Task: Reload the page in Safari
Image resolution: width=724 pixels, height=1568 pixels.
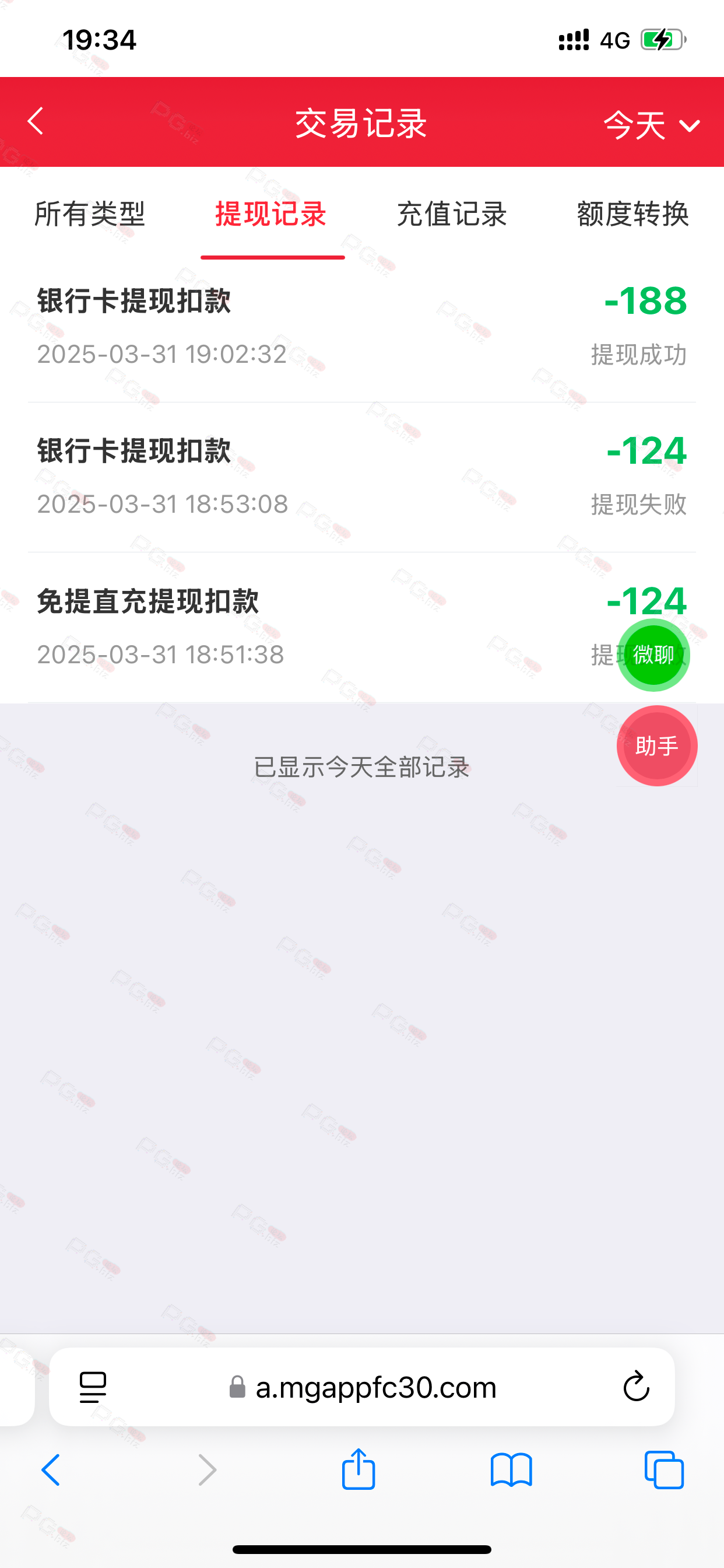Action: (637, 1387)
